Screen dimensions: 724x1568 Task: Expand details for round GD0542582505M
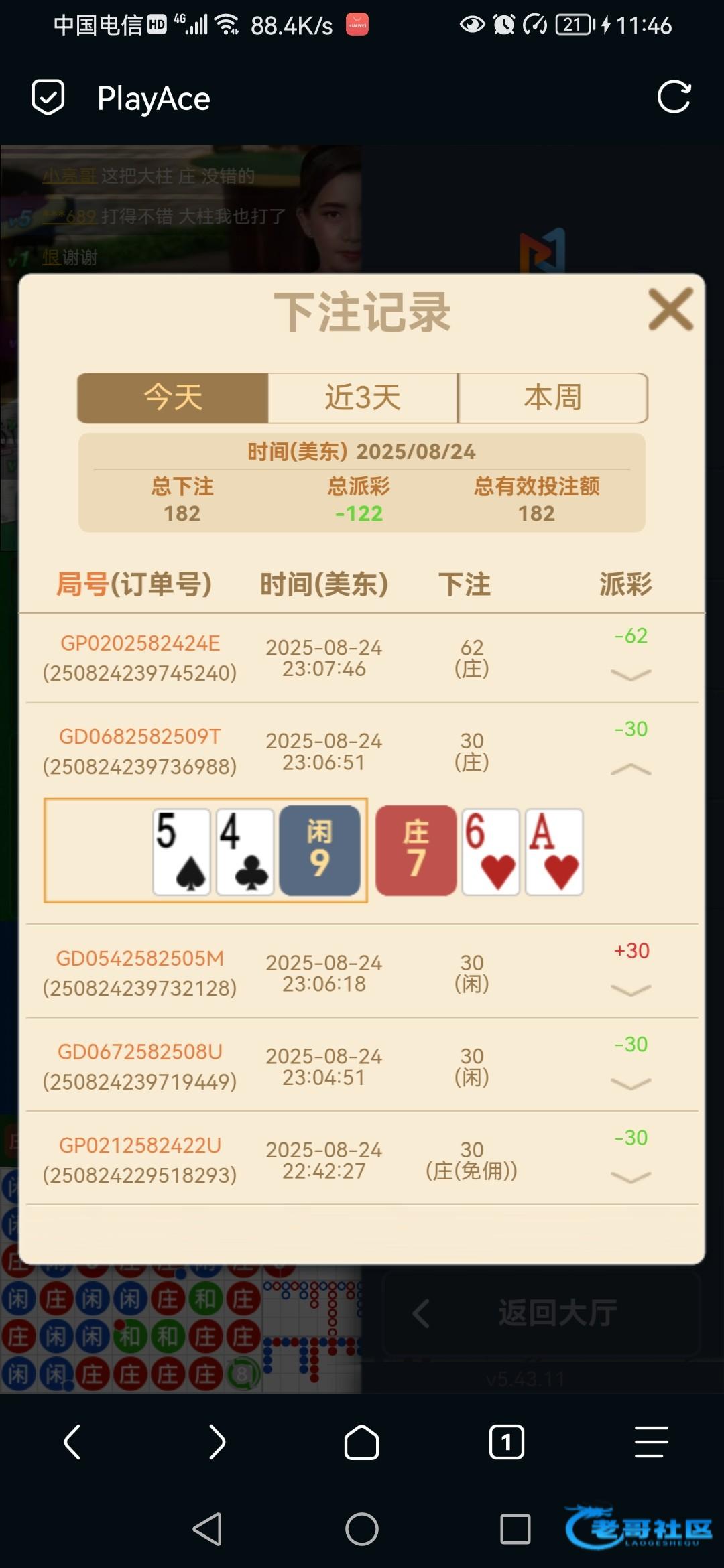click(x=631, y=990)
